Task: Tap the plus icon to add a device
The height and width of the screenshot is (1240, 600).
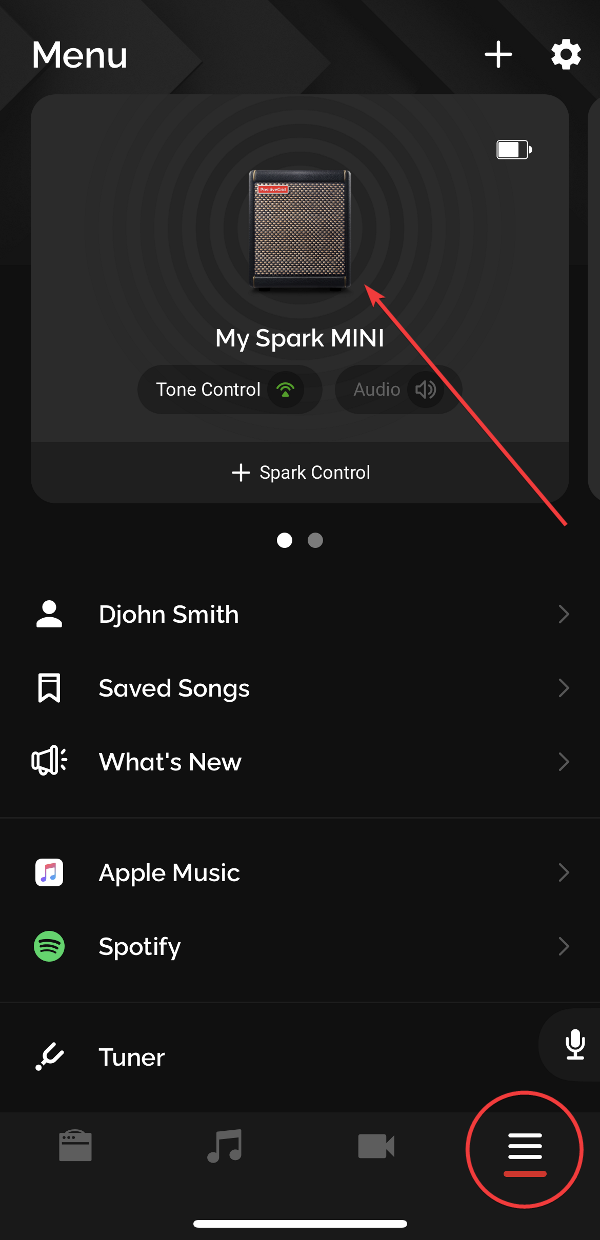Action: [x=498, y=55]
